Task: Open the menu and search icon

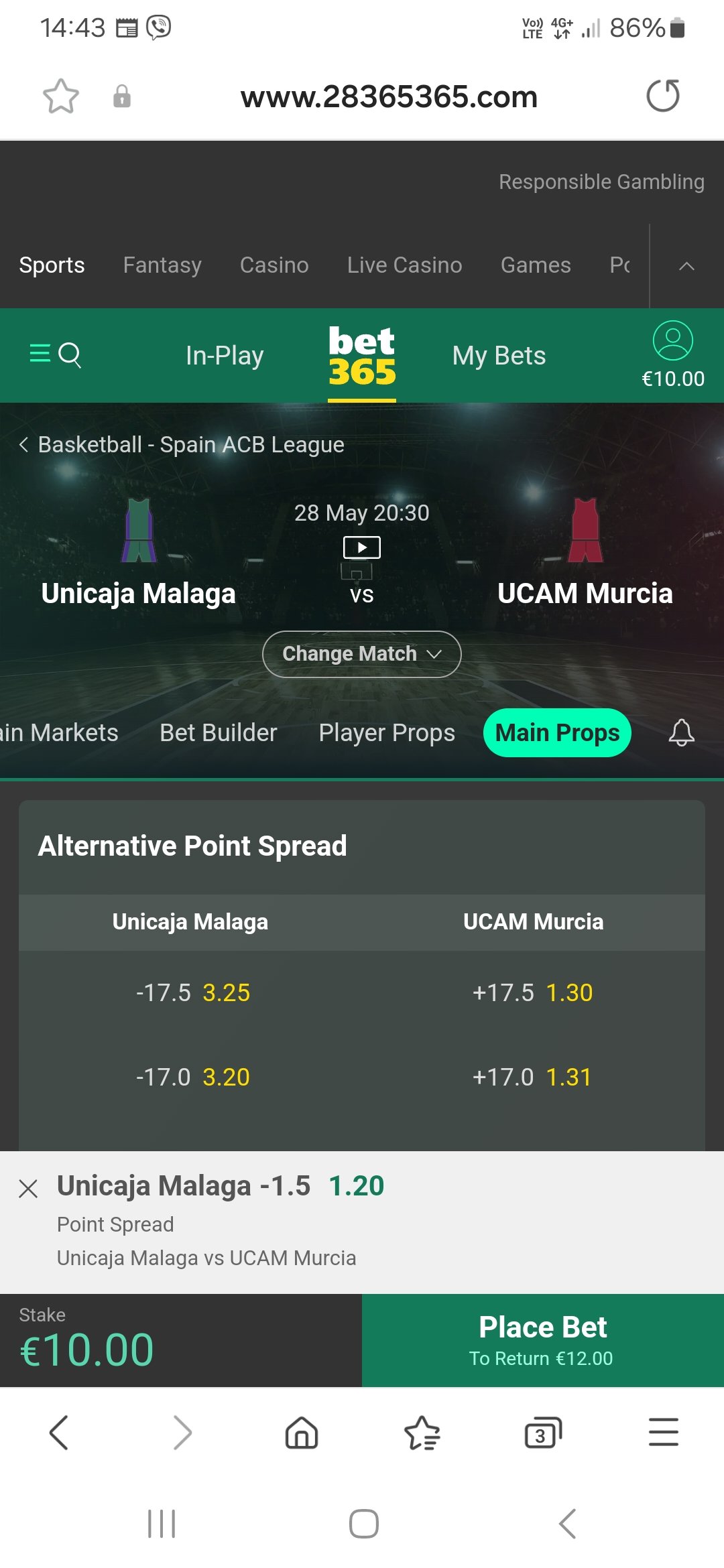Action: tap(56, 354)
